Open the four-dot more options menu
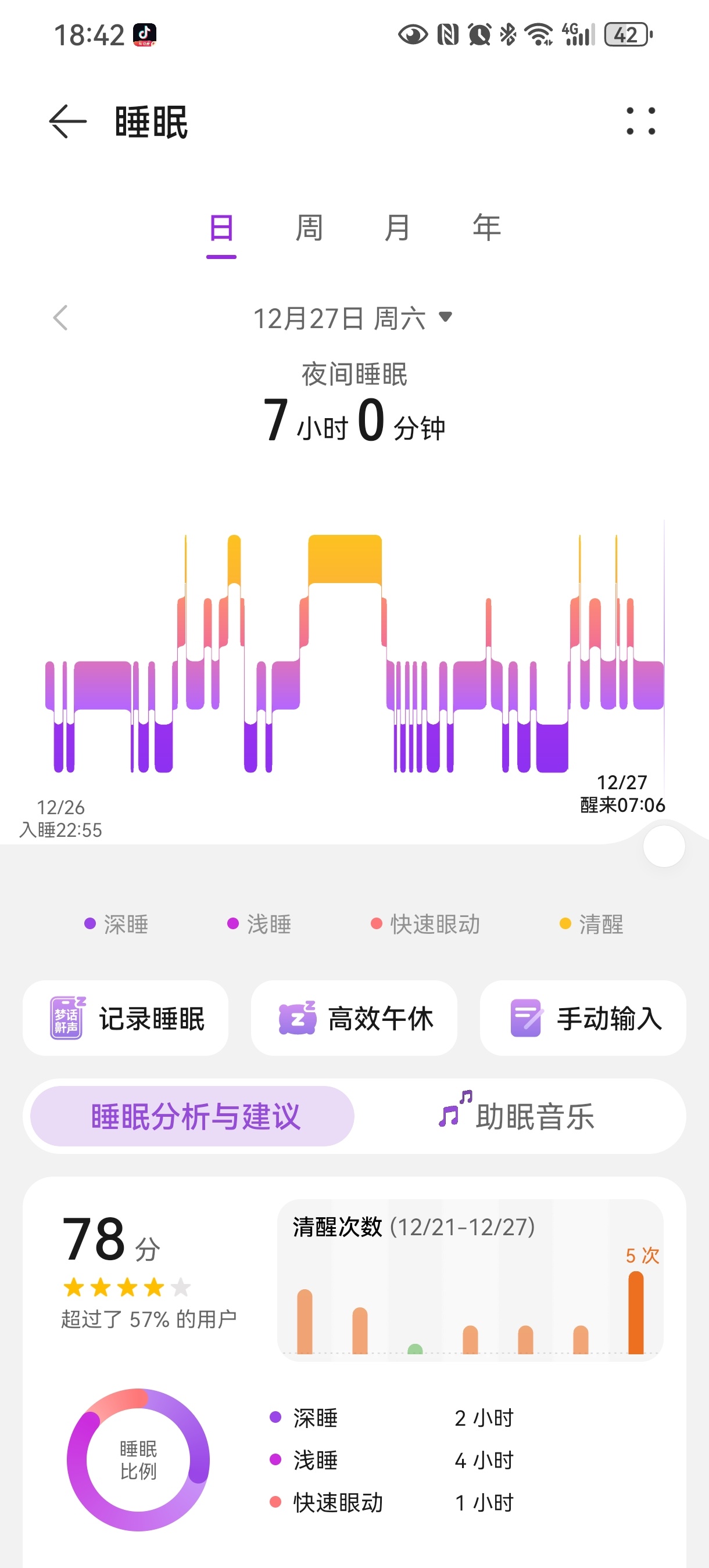Screen dimensions: 709x1568 (x=641, y=121)
